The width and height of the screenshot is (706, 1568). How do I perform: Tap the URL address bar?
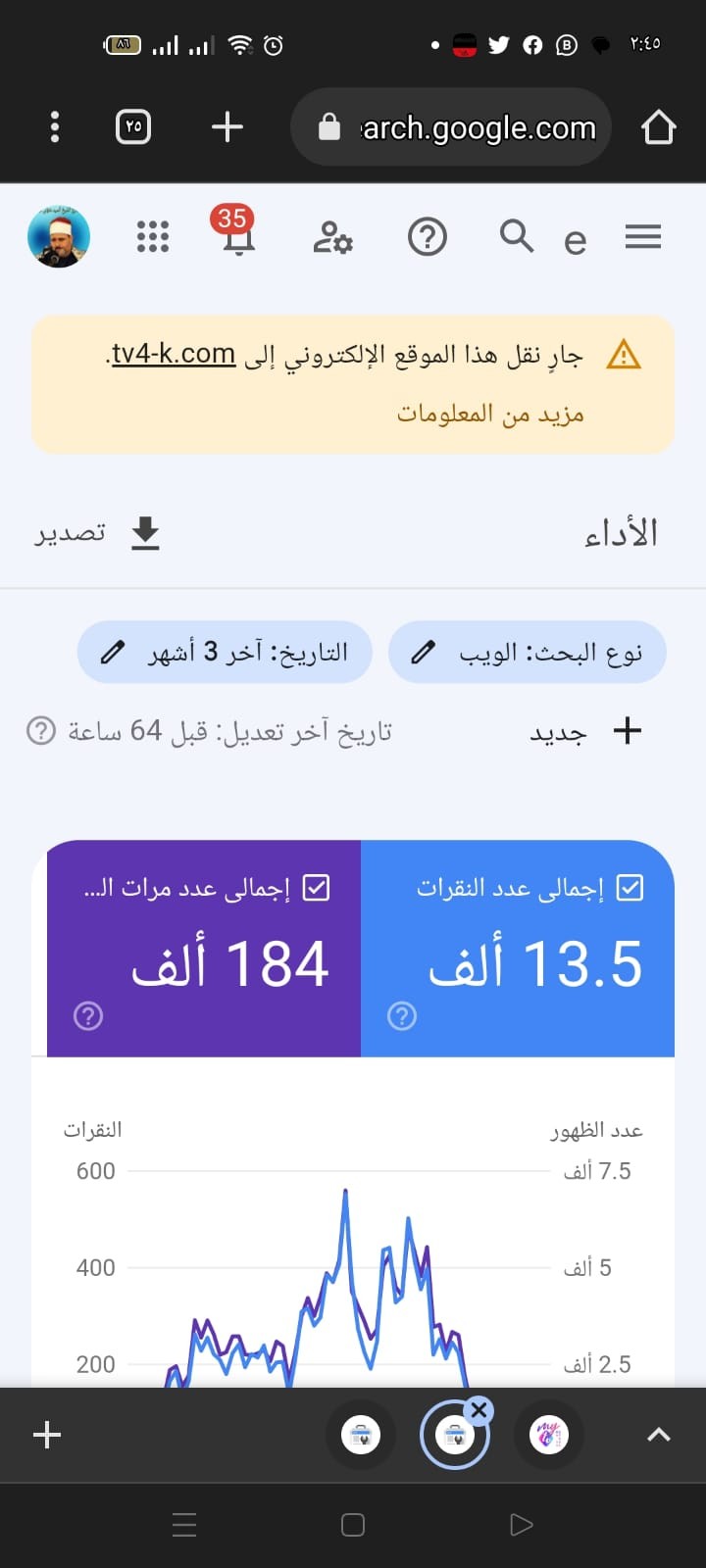(461, 127)
